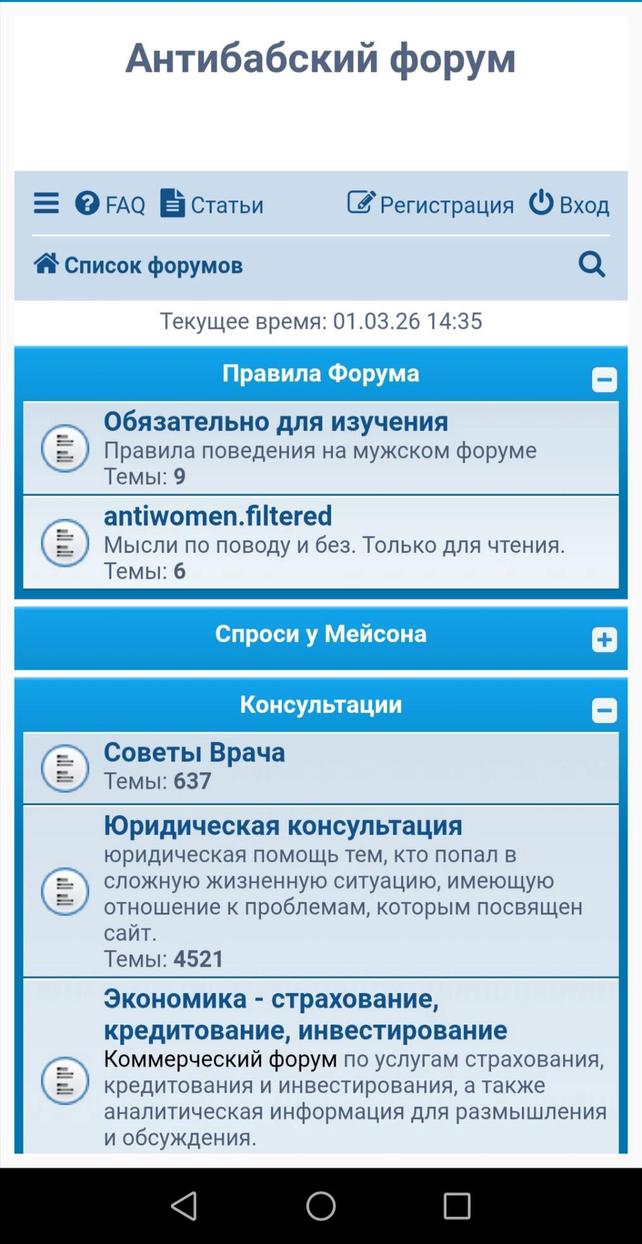Image resolution: width=642 pixels, height=1244 pixels.
Task: Open the FAQ page
Action: [x=110, y=205]
